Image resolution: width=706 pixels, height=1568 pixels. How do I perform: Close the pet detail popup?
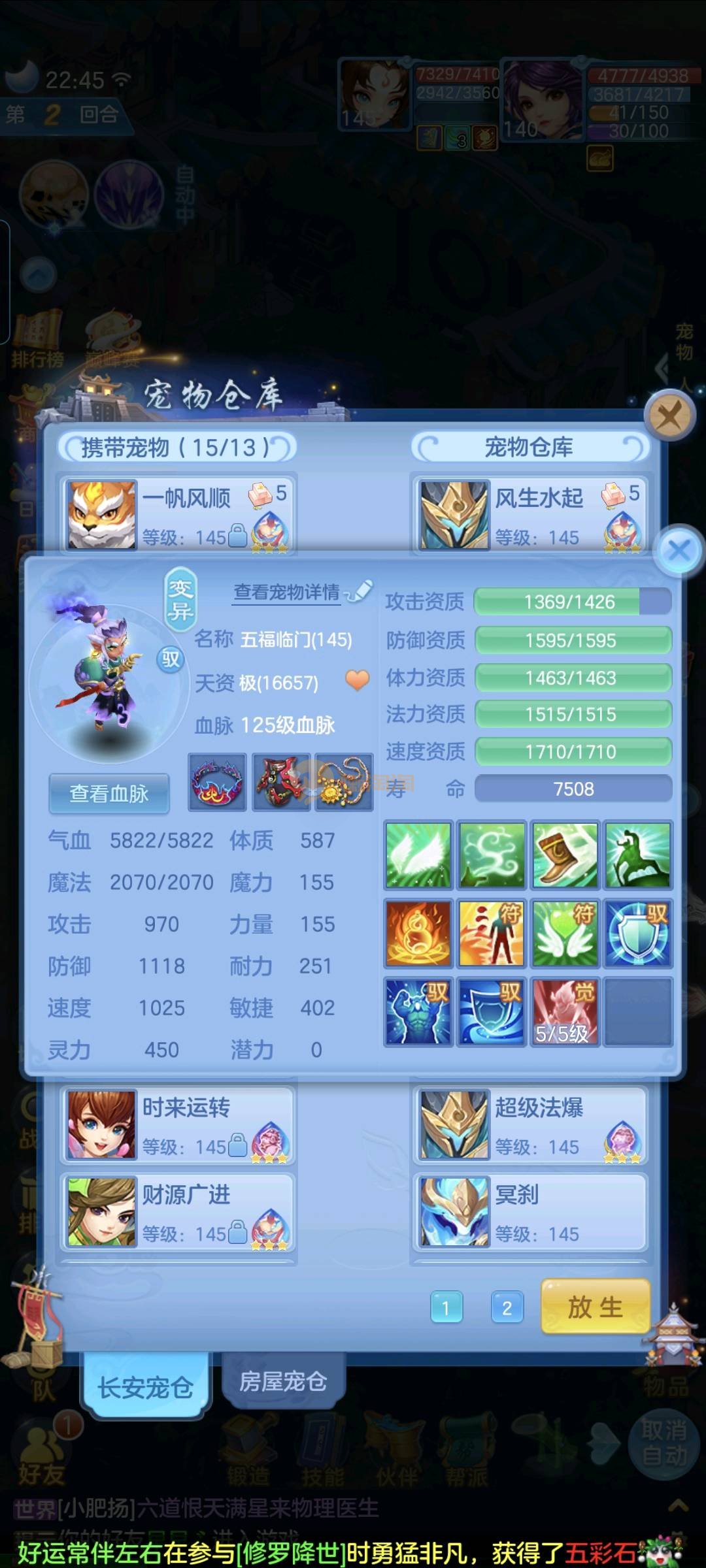(679, 550)
